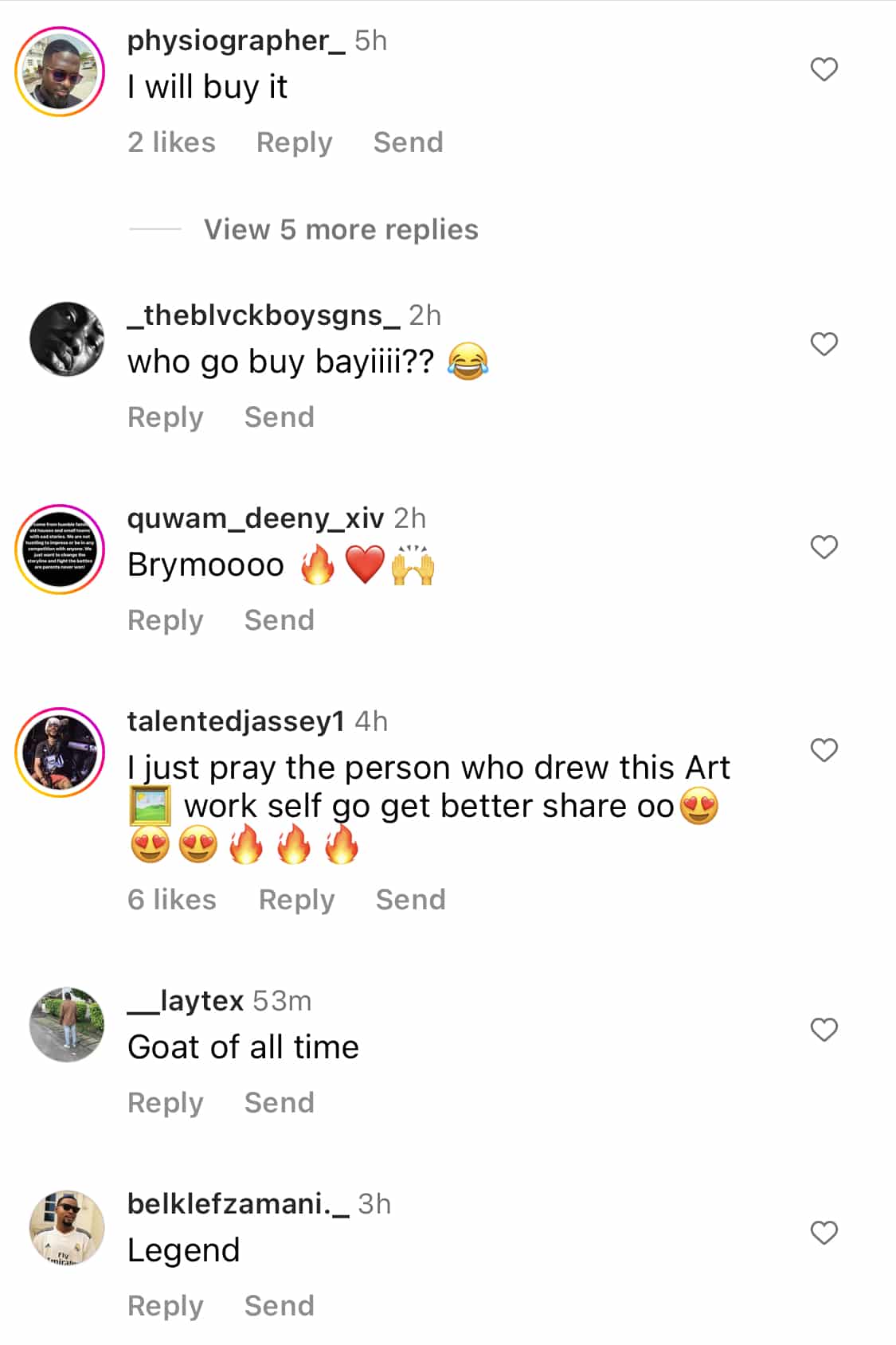Reply to _theblvckboysgns_'s comment
Viewport: 896px width, 1345px height.
pos(166,417)
